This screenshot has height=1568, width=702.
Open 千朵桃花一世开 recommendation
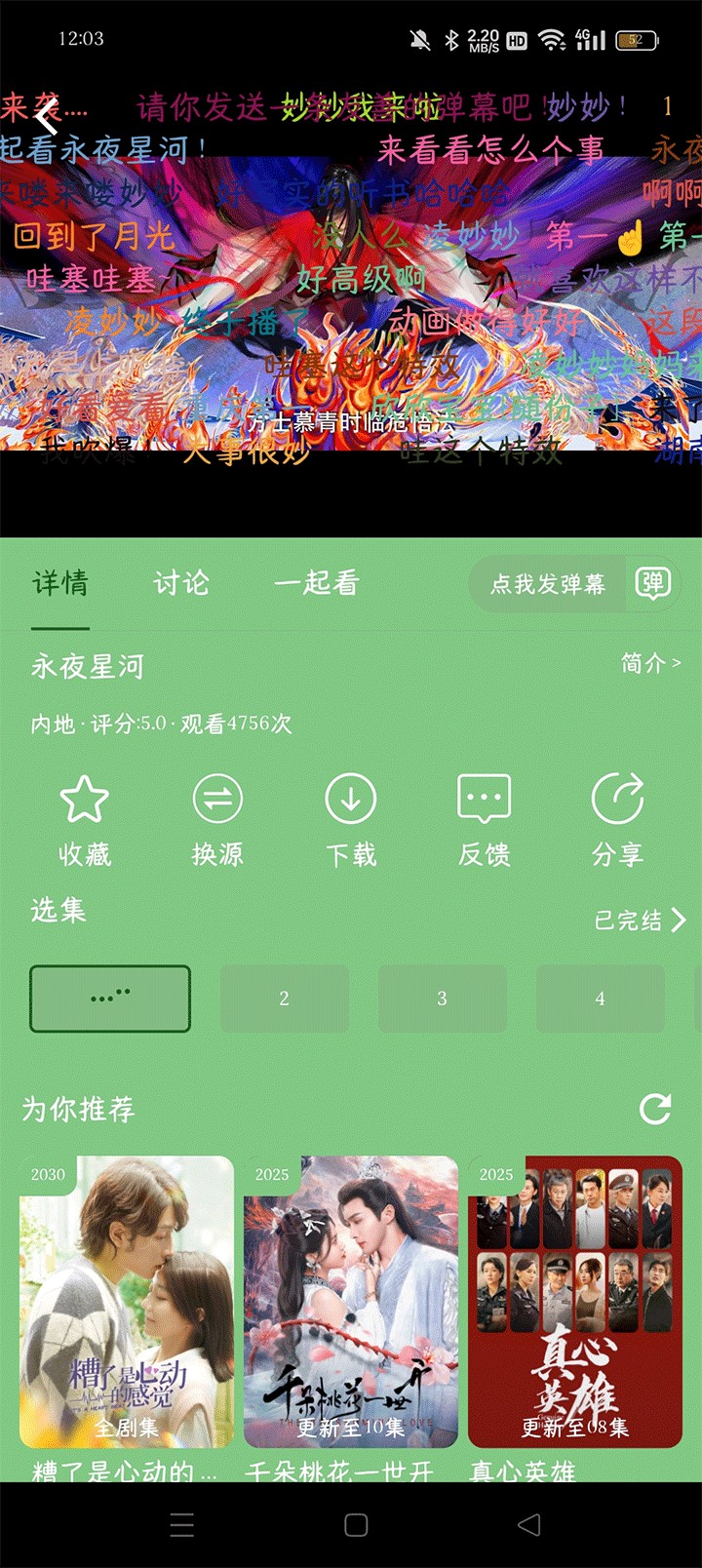[351, 1302]
